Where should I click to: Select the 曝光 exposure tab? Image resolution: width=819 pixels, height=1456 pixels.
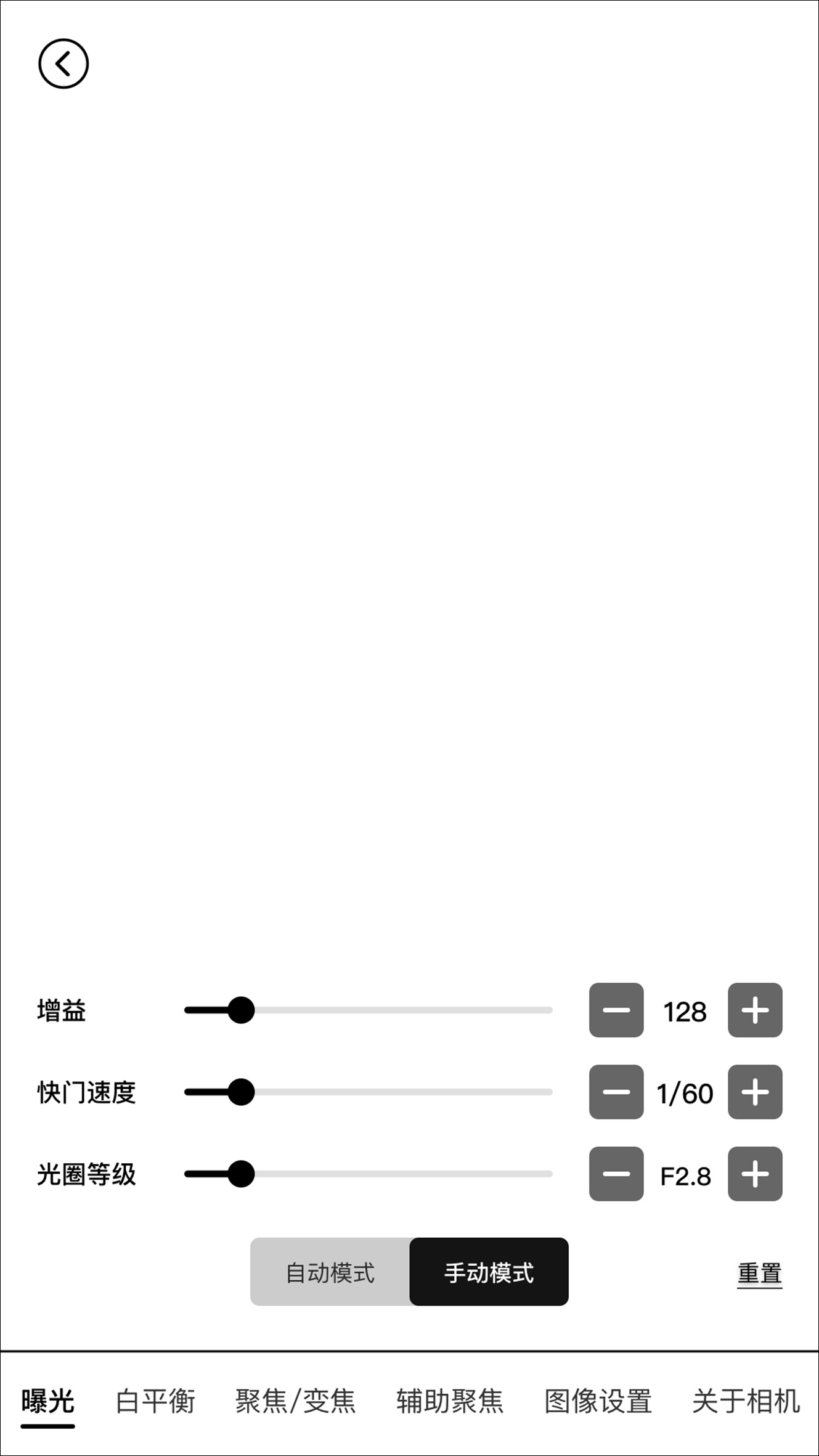tap(47, 1401)
